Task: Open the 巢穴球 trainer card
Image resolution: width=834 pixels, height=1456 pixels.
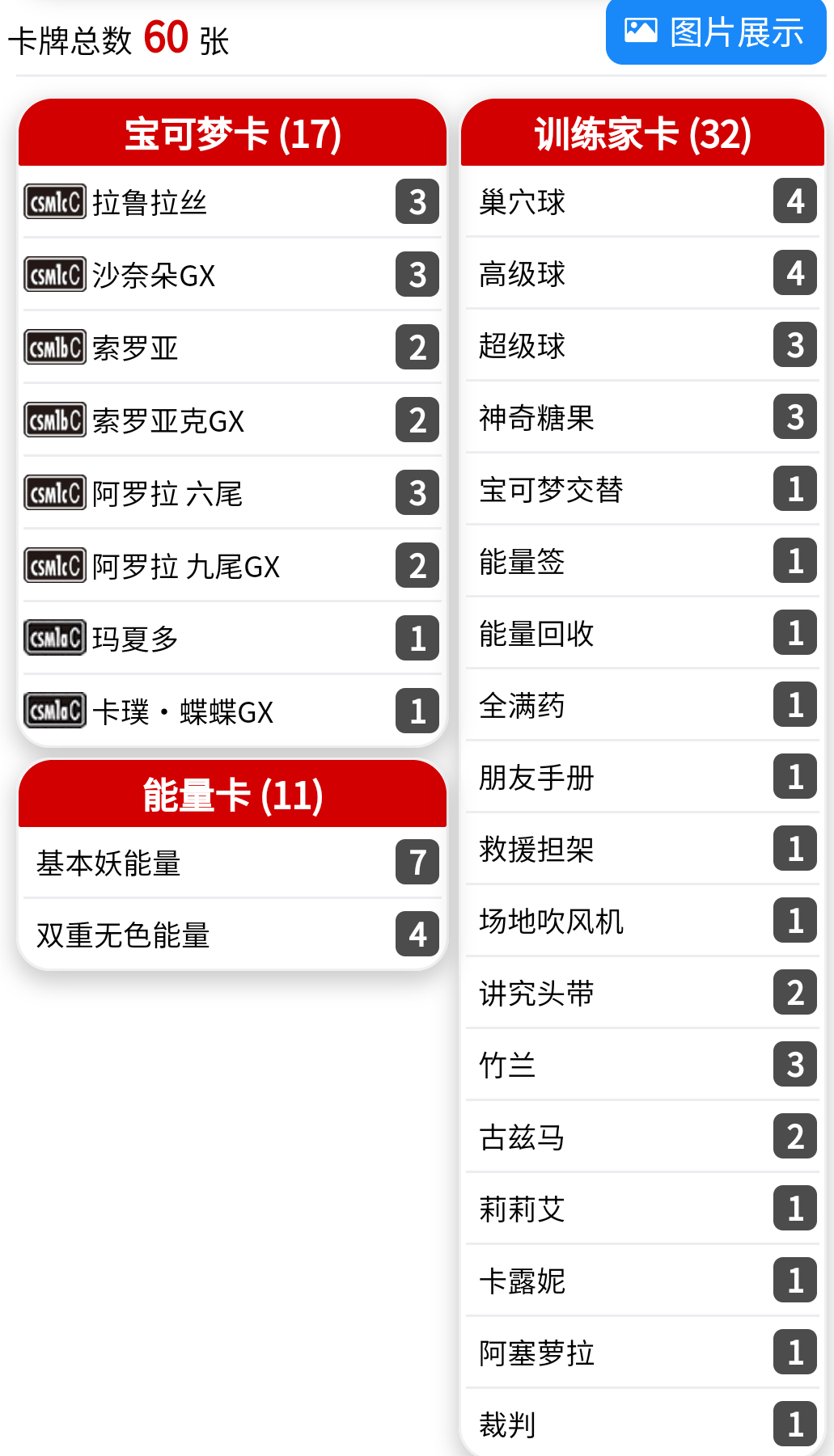Action: 643,201
